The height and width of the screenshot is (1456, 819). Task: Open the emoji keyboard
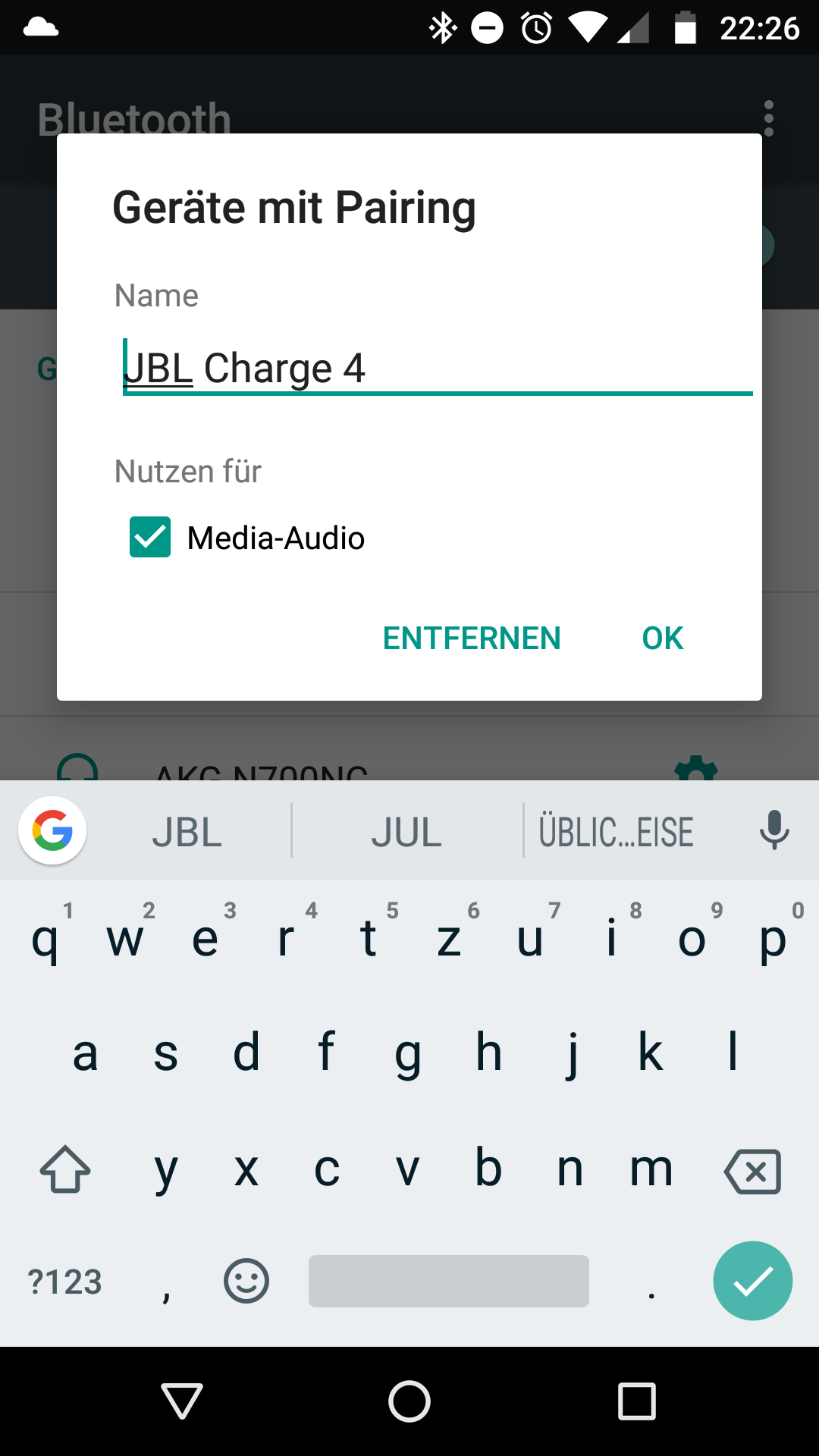tap(246, 1281)
